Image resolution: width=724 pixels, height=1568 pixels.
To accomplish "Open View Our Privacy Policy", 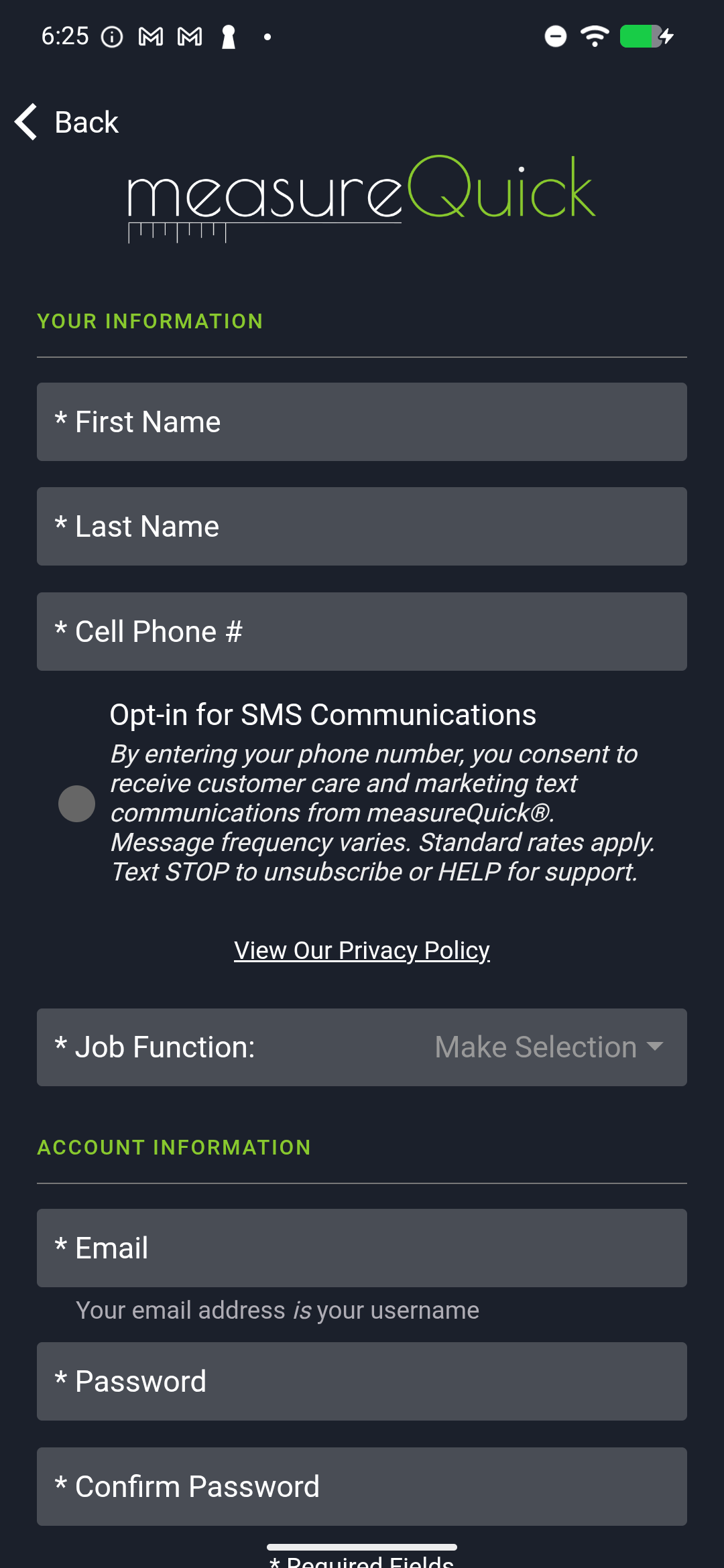I will (x=362, y=950).
